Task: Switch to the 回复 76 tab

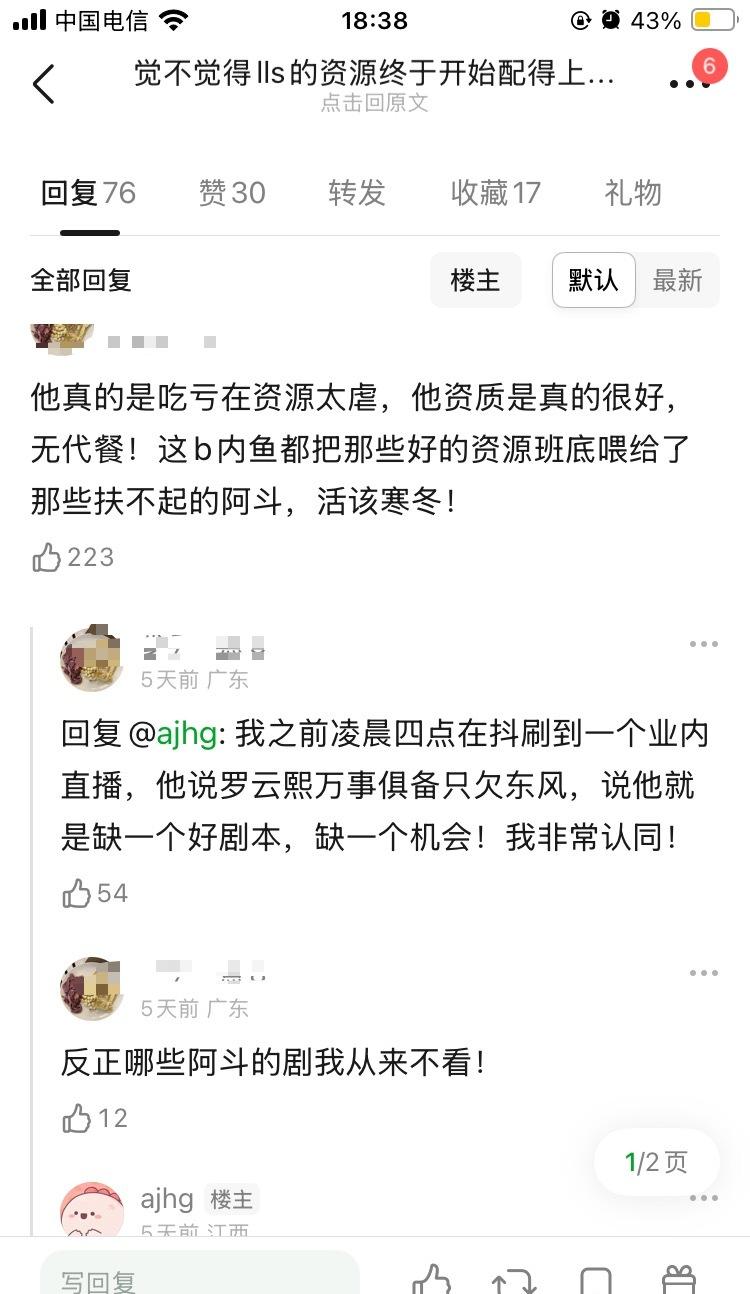Action: tap(88, 193)
